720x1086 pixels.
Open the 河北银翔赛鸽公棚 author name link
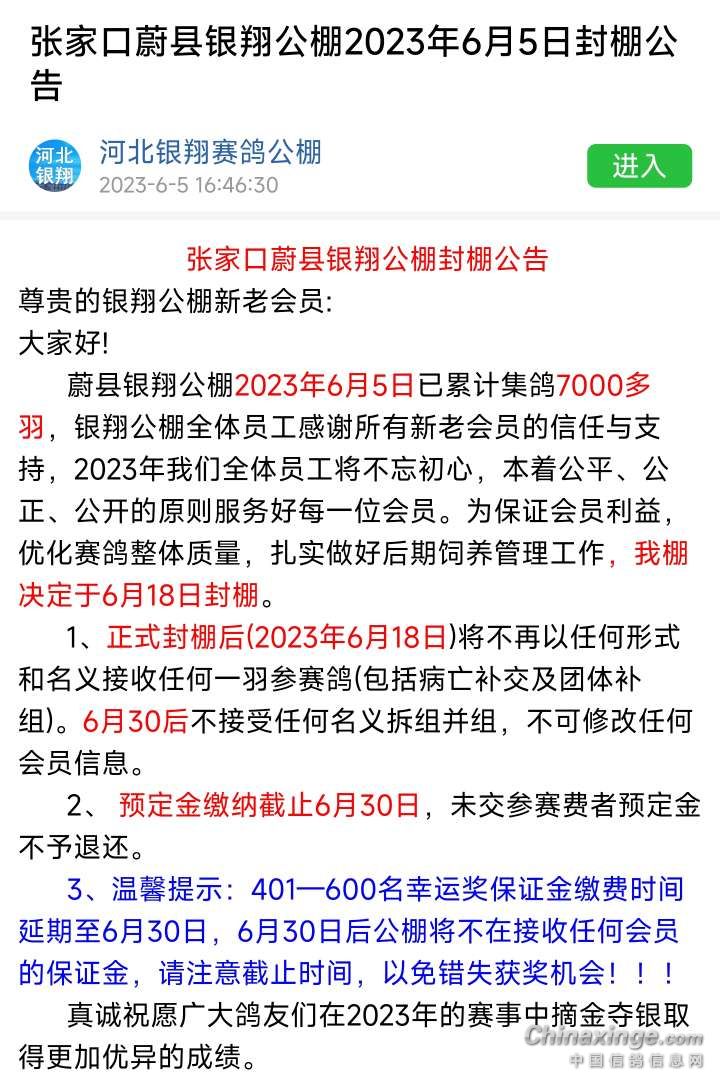tap(210, 152)
